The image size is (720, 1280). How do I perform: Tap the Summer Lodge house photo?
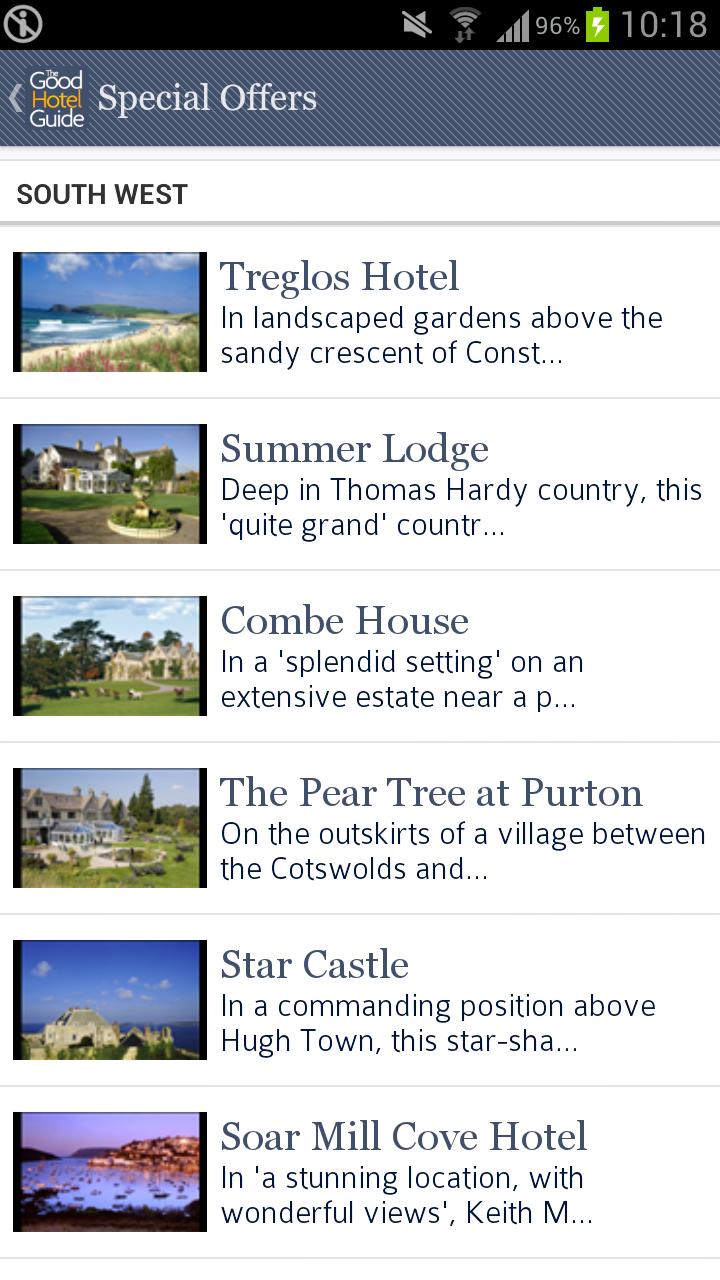pyautogui.click(x=110, y=483)
